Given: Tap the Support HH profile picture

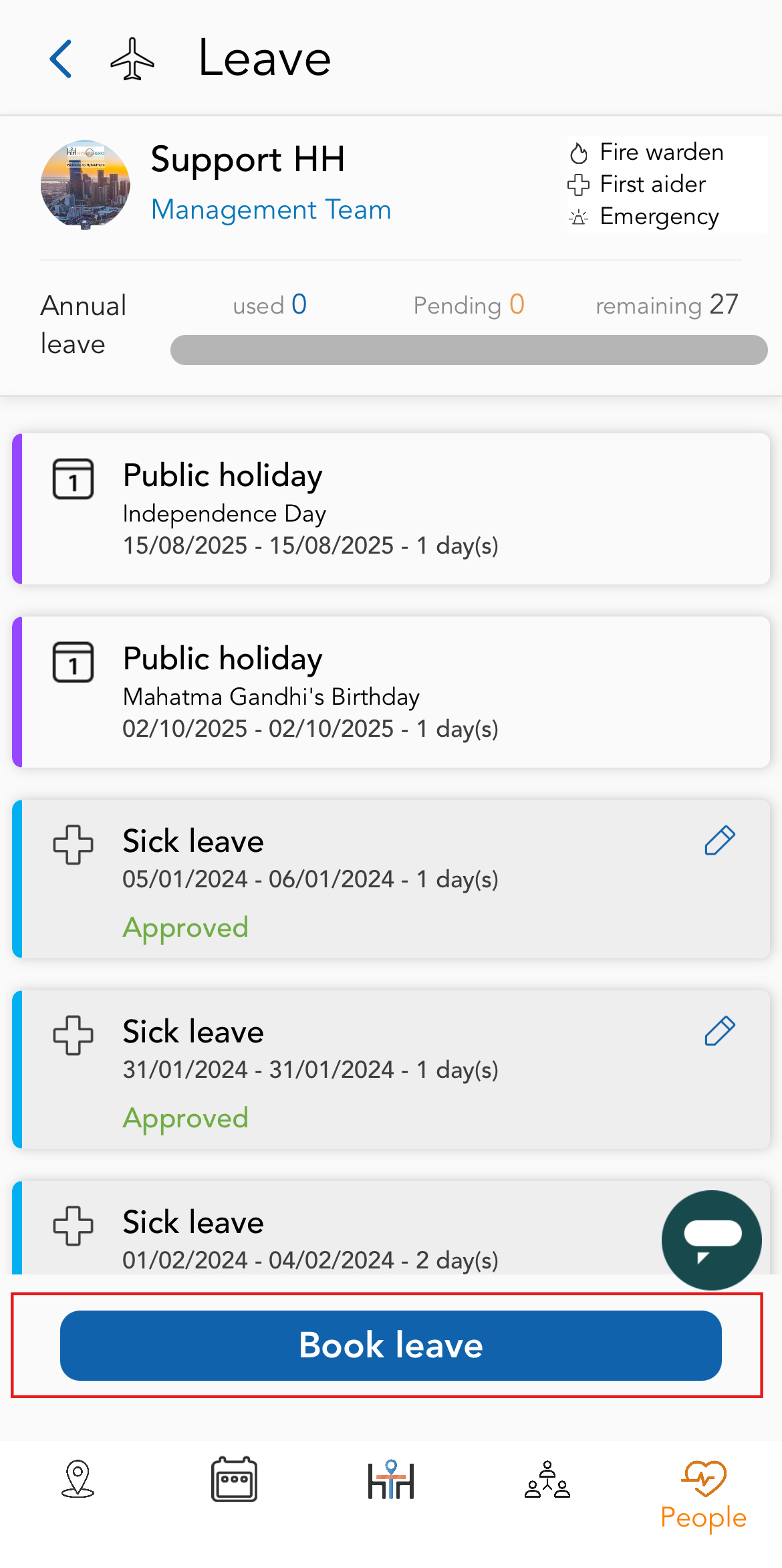Looking at the screenshot, I should click(84, 184).
